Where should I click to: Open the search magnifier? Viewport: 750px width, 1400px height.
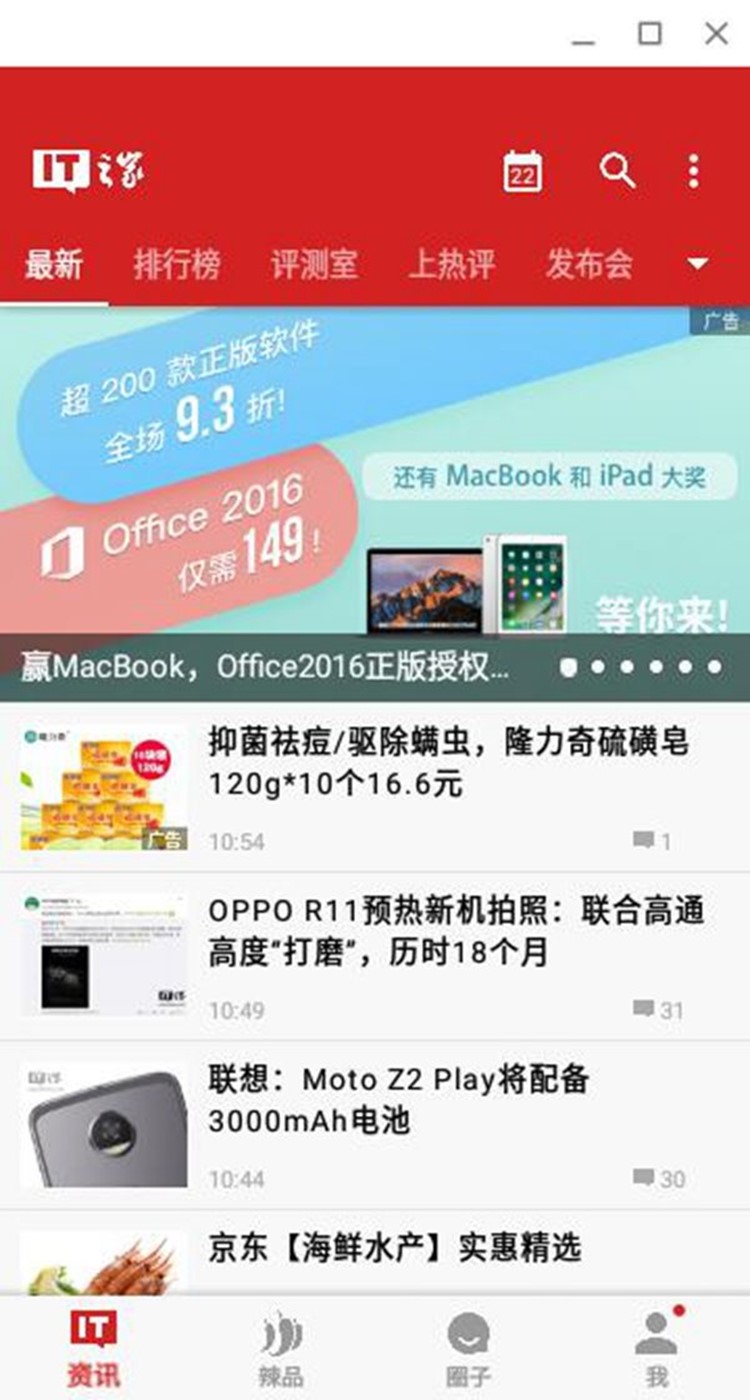pyautogui.click(x=617, y=171)
